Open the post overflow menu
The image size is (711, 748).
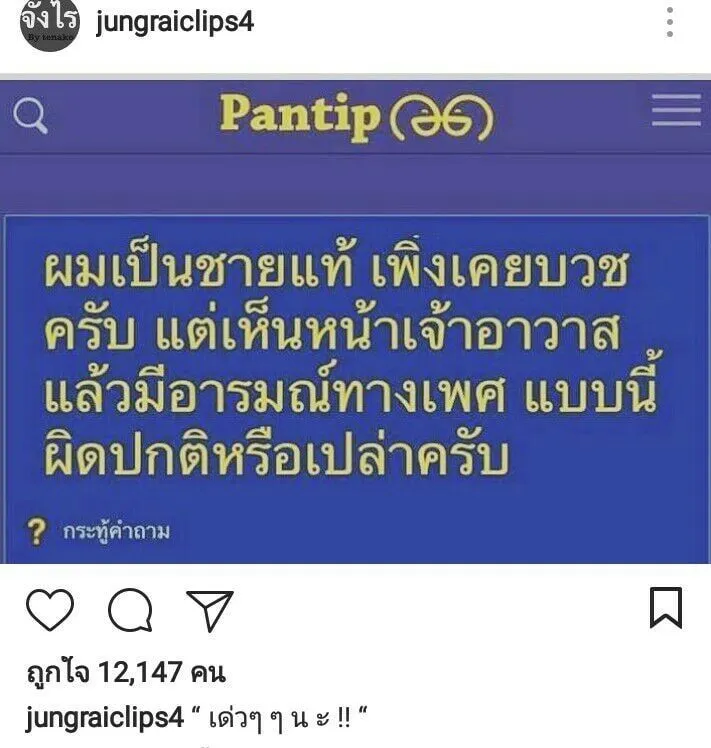670,22
